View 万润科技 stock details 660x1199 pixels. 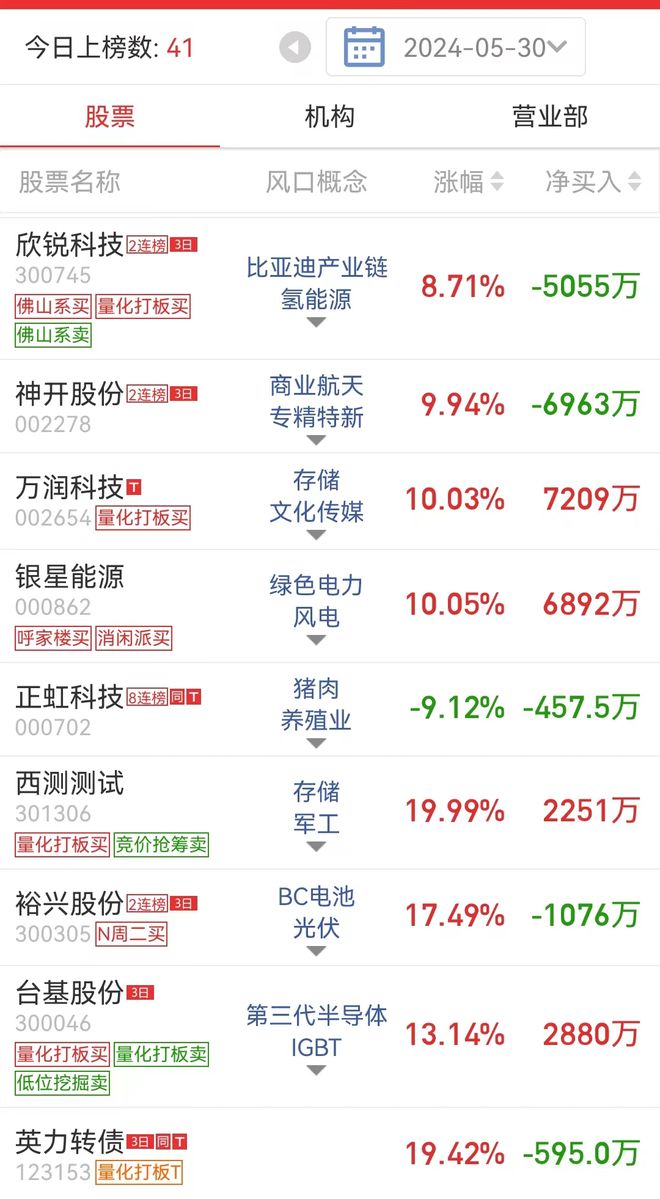tap(70, 487)
